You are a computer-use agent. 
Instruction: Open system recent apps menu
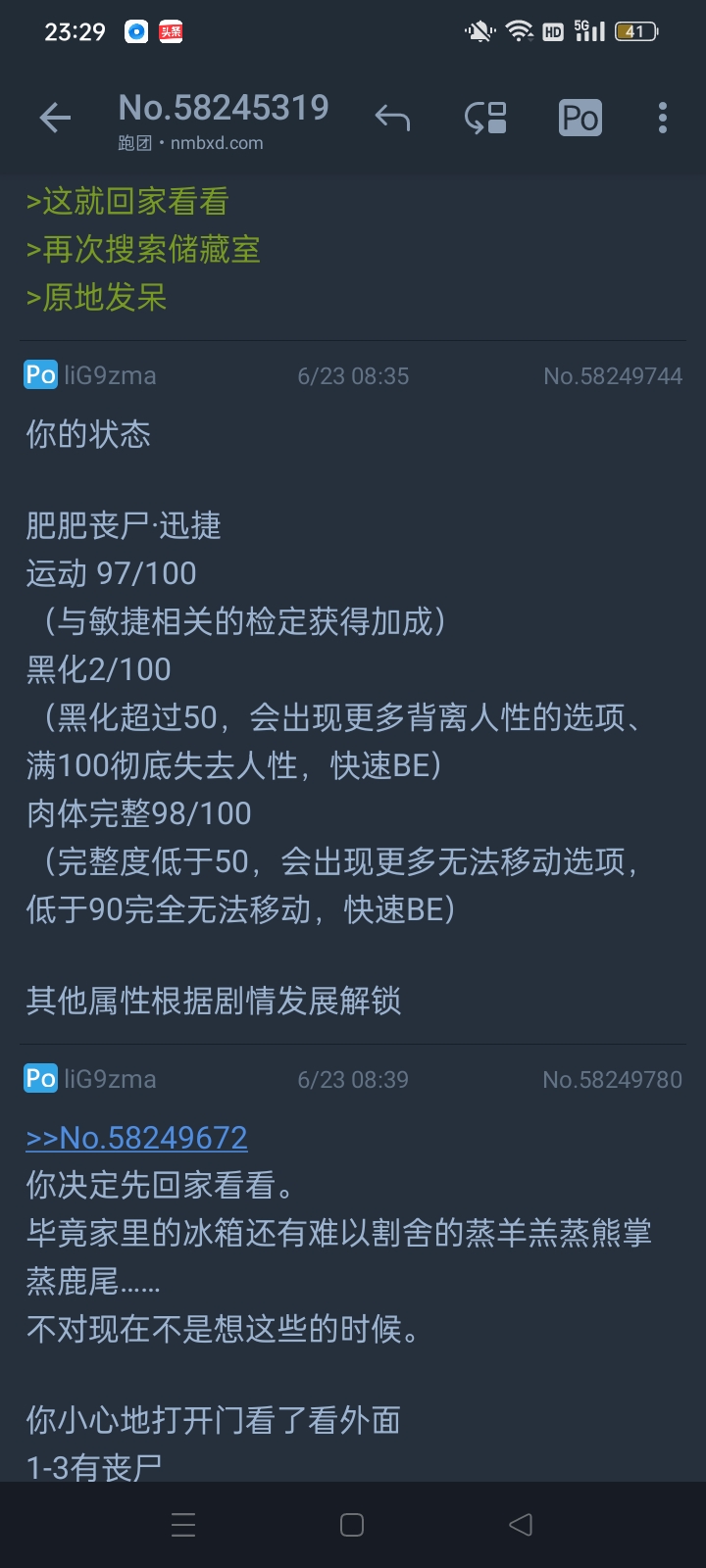tap(183, 1525)
